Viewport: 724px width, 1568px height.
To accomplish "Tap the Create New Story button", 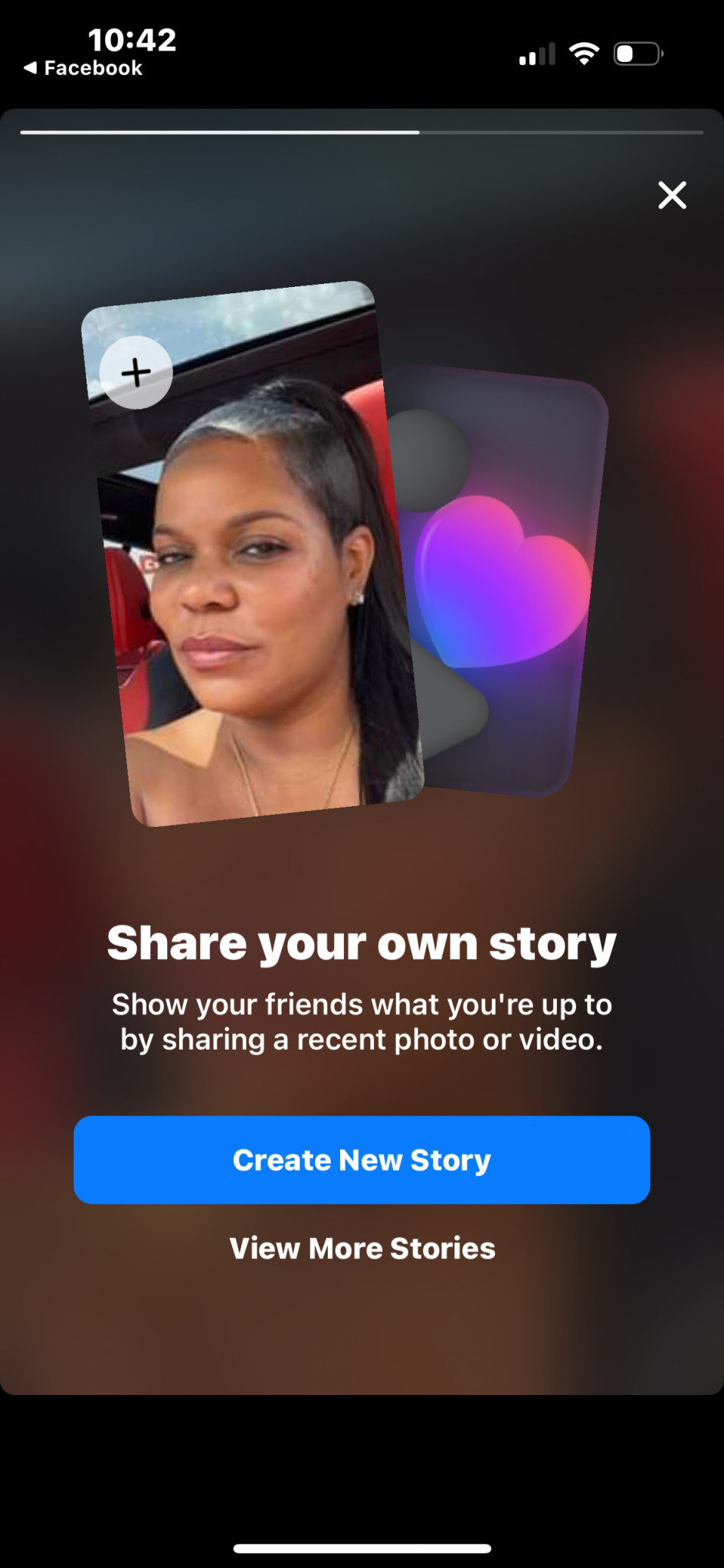I will coord(362,1160).
